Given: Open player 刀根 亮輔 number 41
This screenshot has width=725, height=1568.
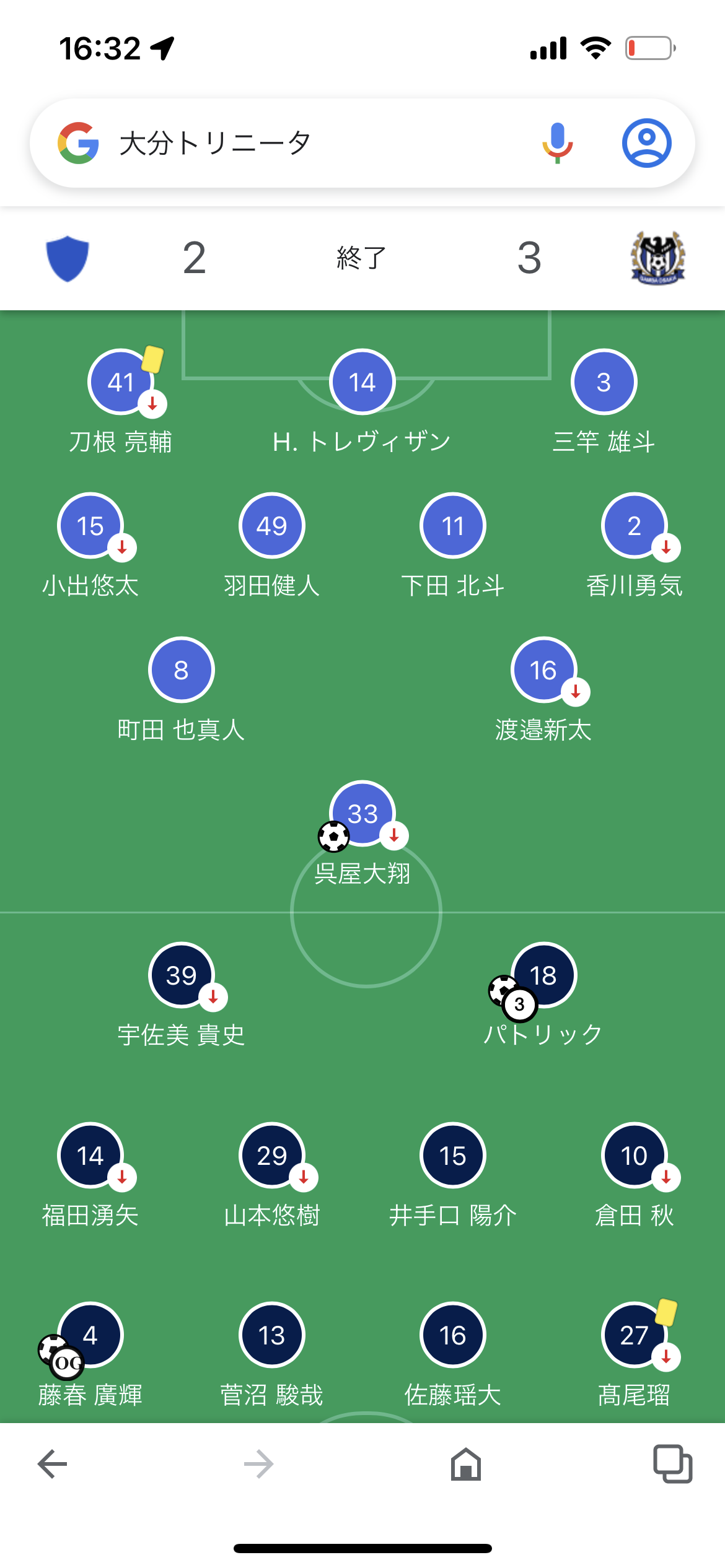Looking at the screenshot, I should [121, 382].
